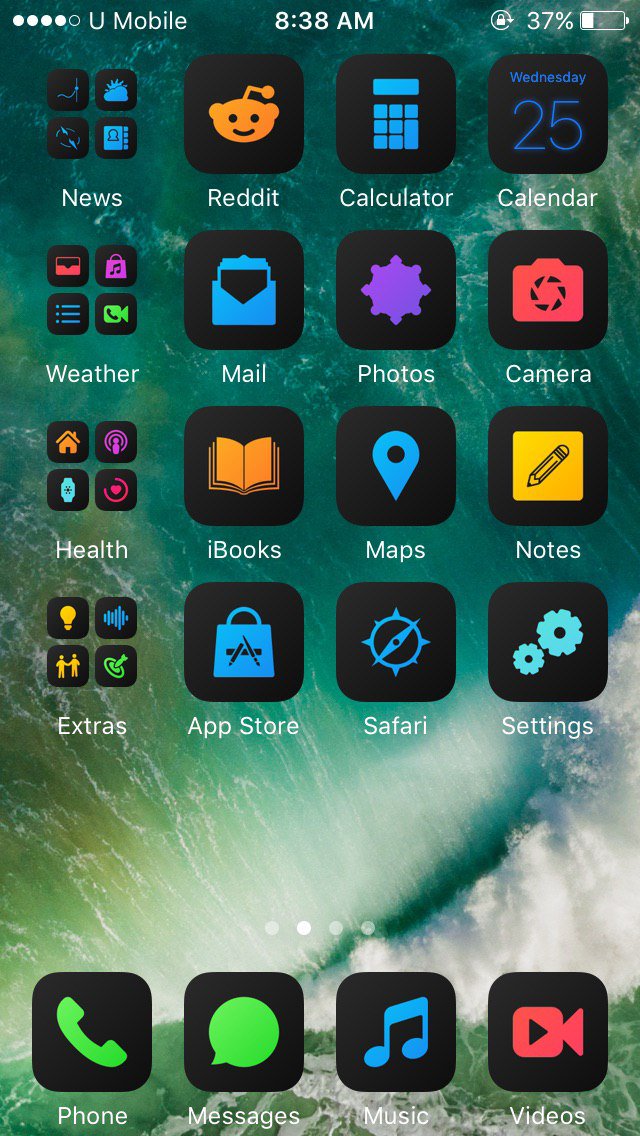Launch Maps
The image size is (640, 1136).
tap(396, 466)
